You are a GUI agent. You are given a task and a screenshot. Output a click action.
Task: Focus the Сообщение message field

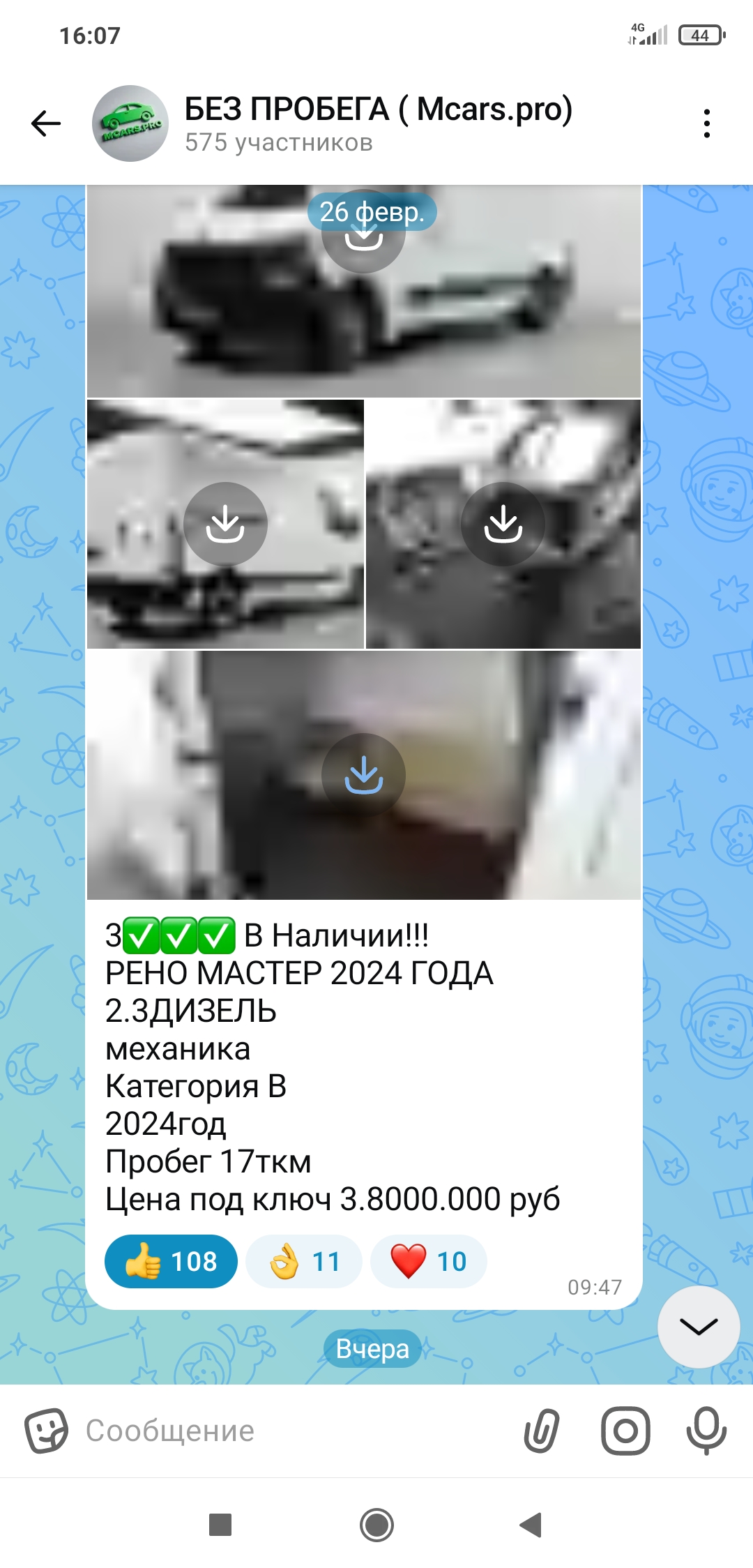(x=293, y=1431)
